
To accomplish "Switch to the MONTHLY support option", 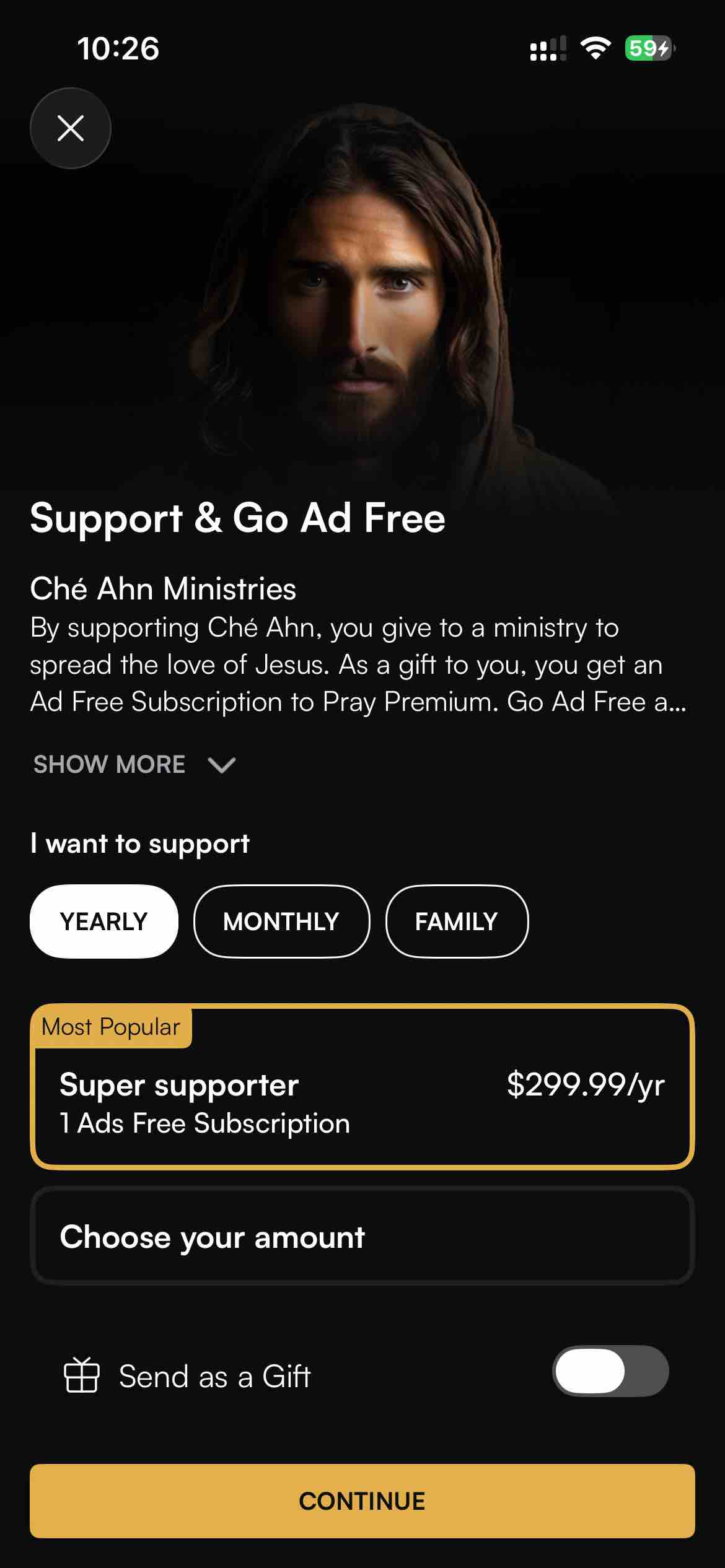I will click(282, 921).
